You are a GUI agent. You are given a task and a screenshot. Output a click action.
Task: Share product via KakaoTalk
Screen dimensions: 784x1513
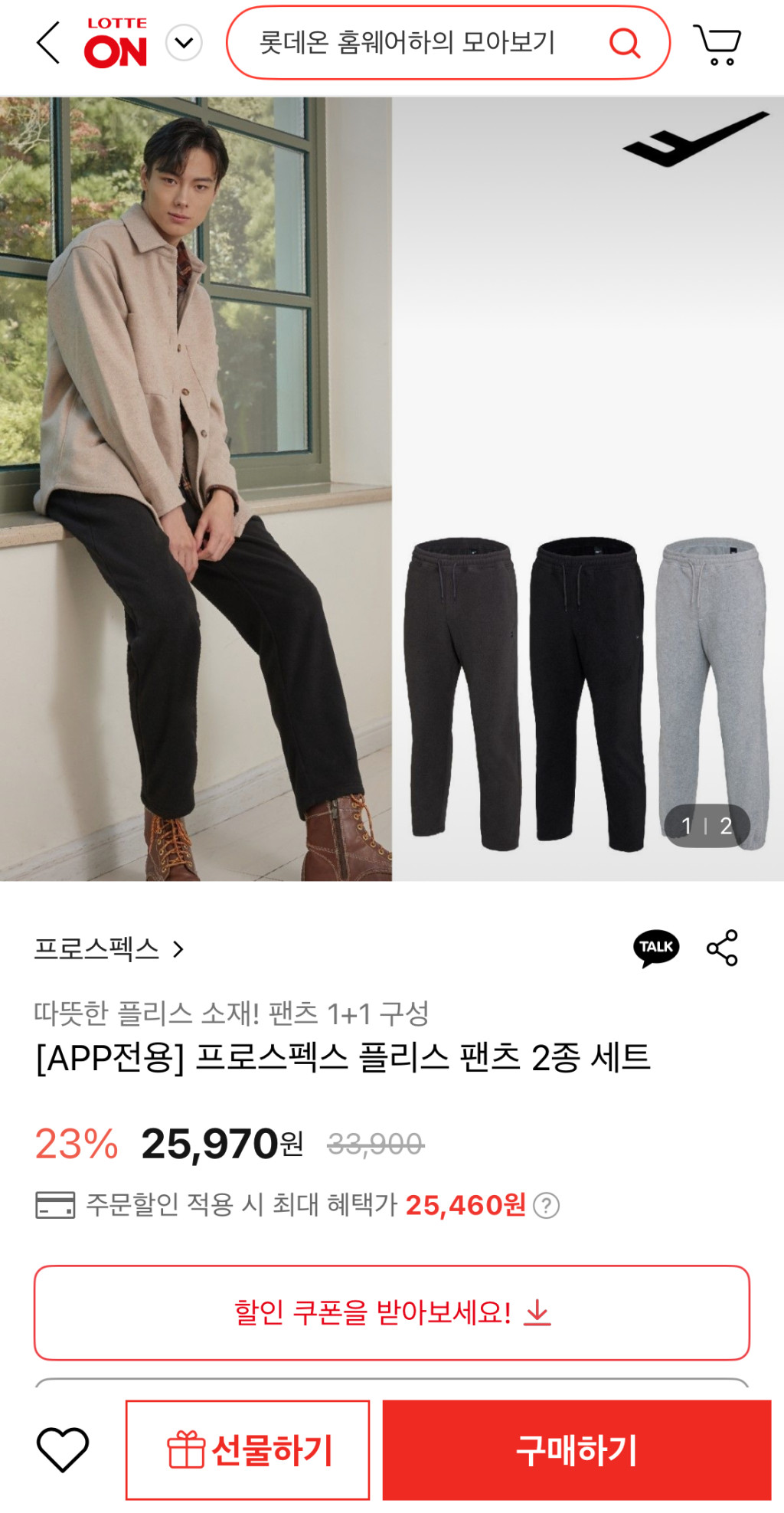point(656,948)
